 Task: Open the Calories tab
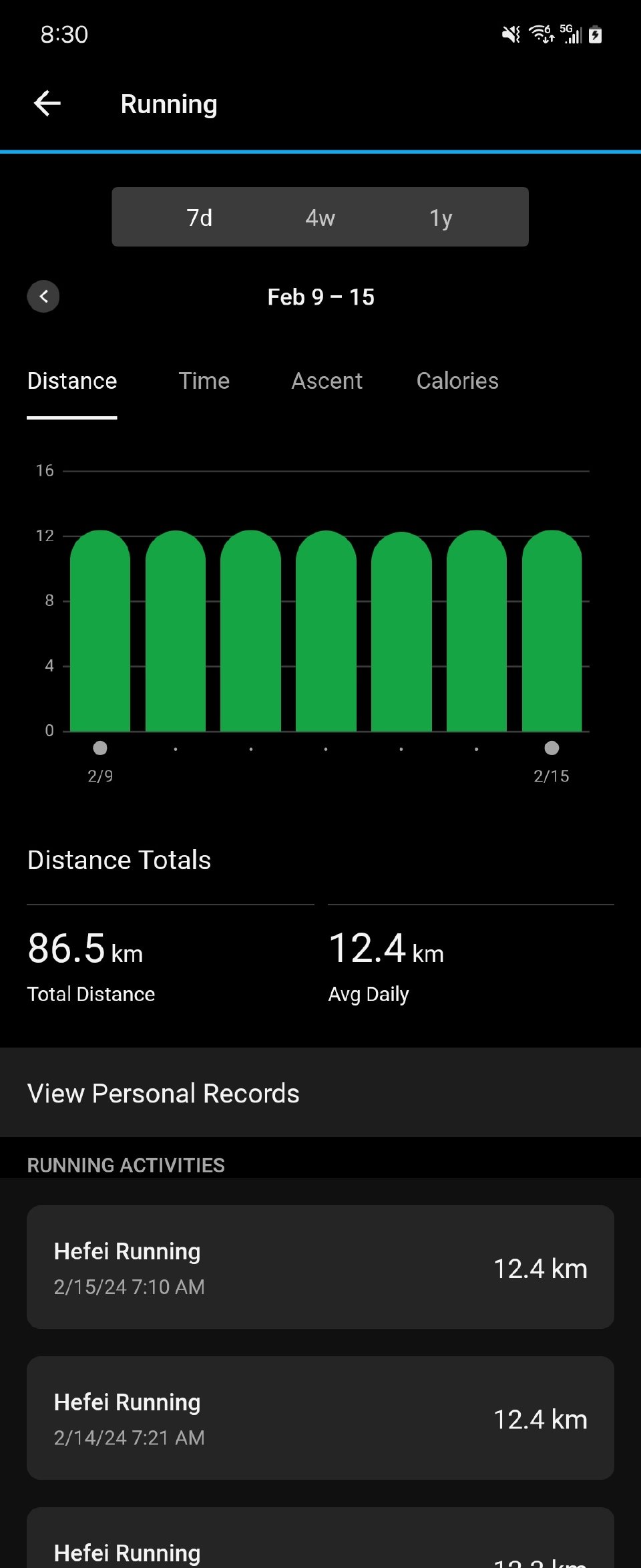[x=457, y=381]
